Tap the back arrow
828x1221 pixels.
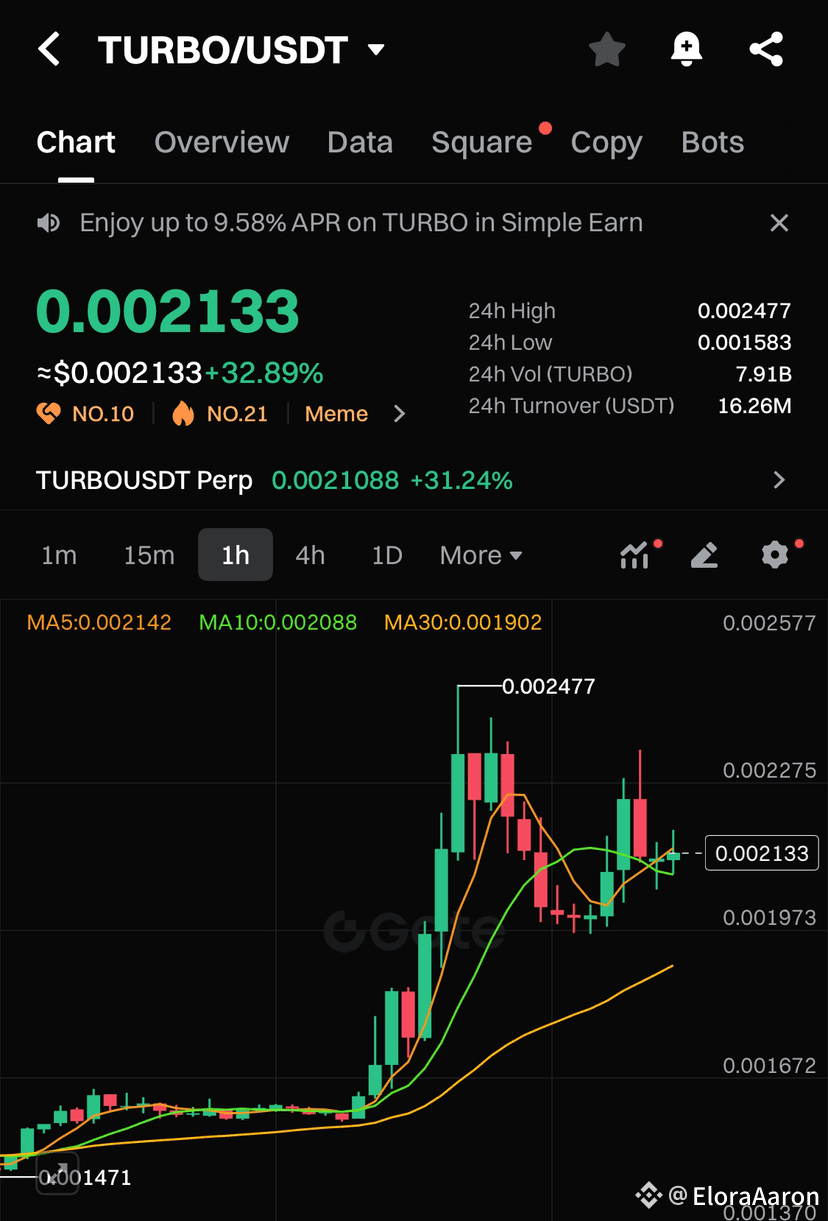click(x=49, y=48)
